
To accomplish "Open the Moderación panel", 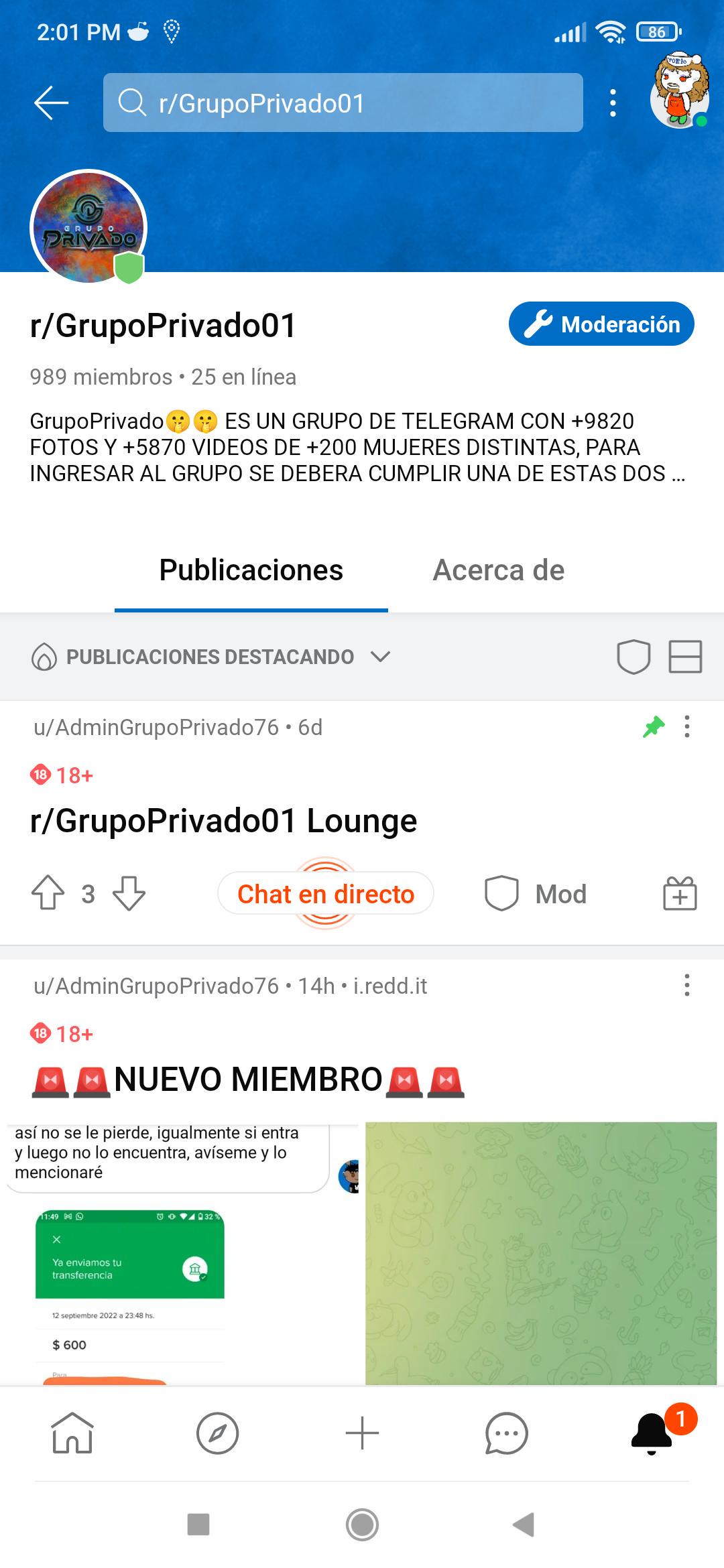I will tap(601, 324).
